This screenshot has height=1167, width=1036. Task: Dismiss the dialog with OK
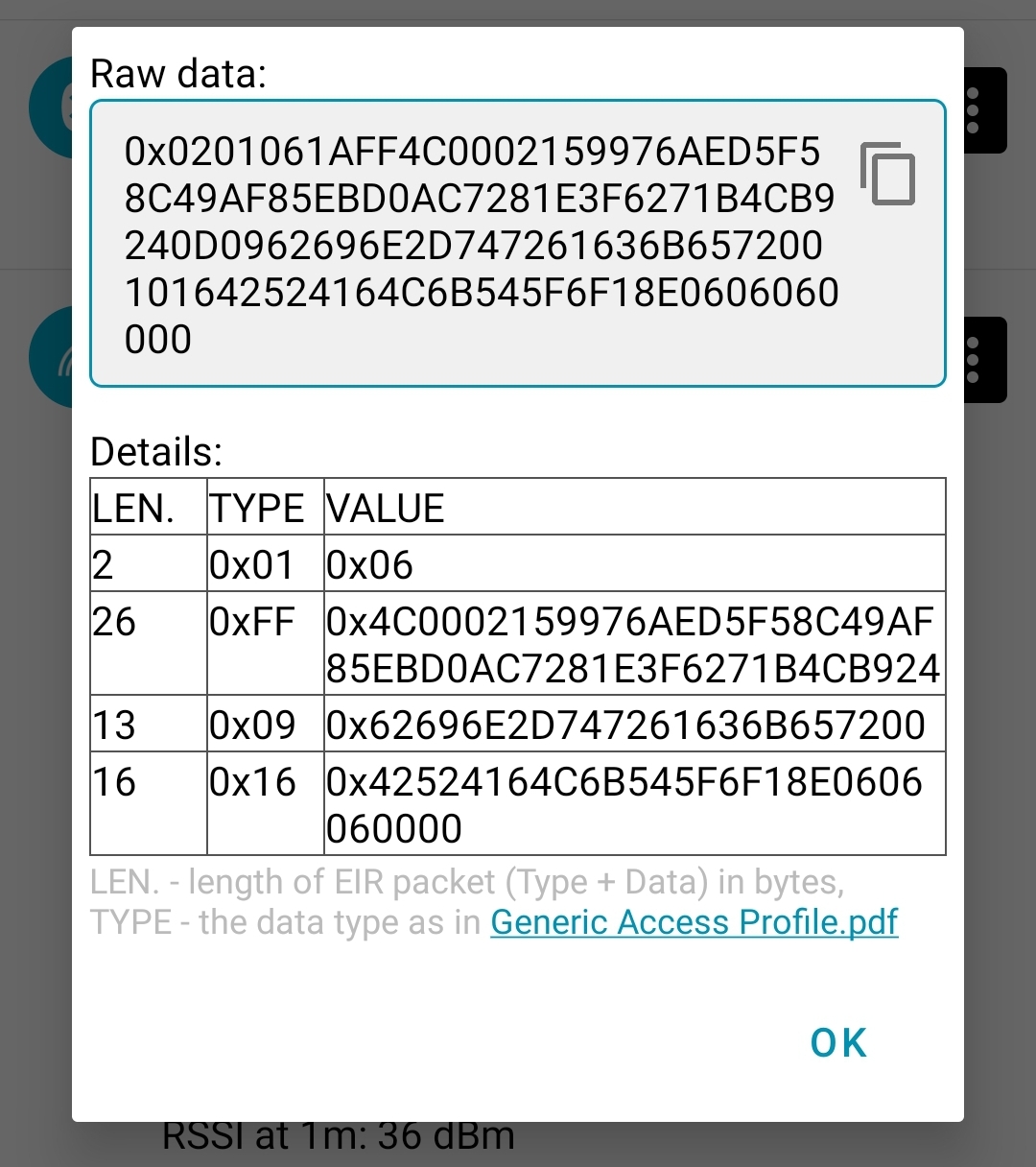tap(837, 1043)
